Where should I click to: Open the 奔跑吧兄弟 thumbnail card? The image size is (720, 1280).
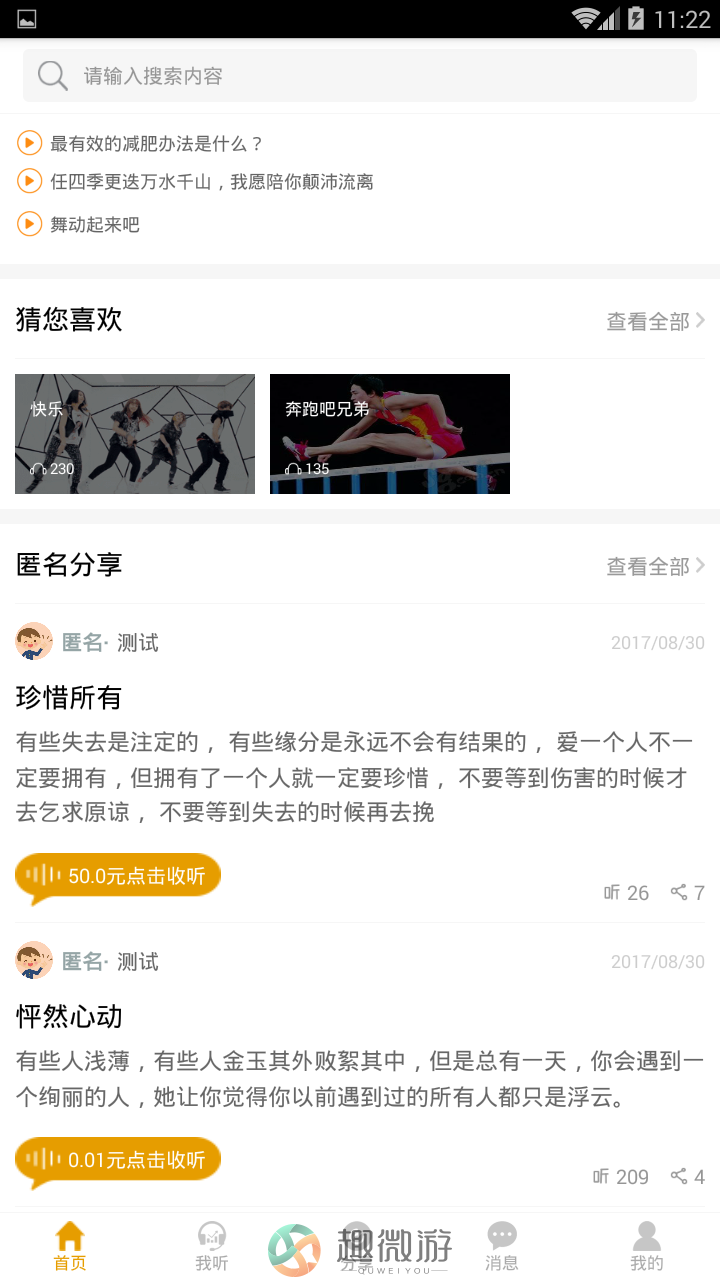[390, 434]
